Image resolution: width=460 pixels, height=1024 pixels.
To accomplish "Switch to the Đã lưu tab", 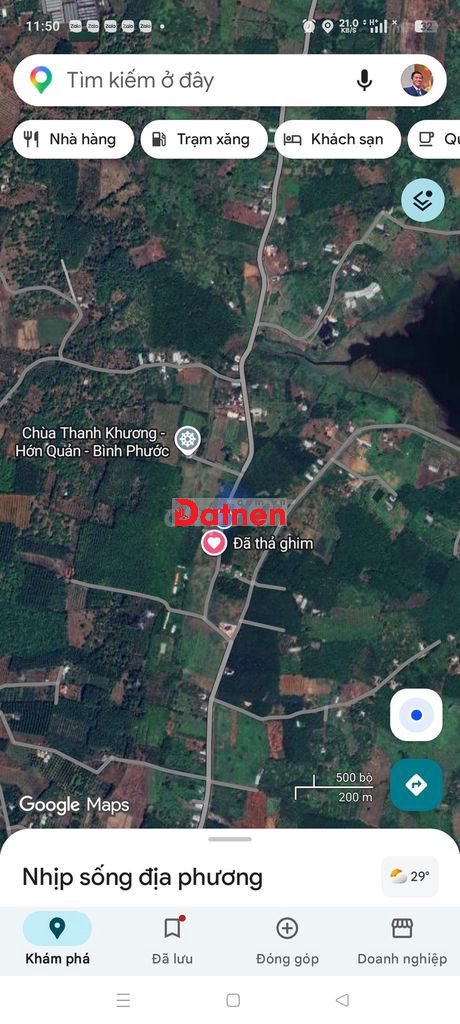I will point(172,939).
